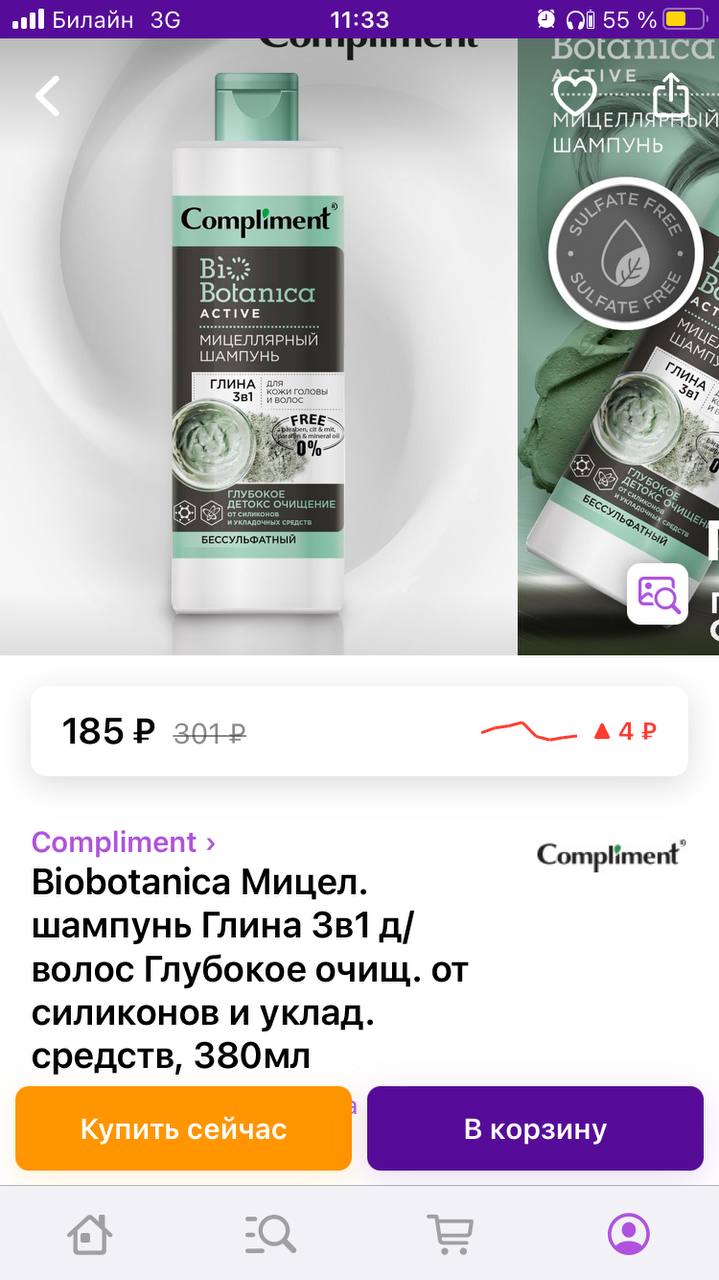Open the price history card
Image resolution: width=719 pixels, height=1280 pixels.
pos(359,731)
